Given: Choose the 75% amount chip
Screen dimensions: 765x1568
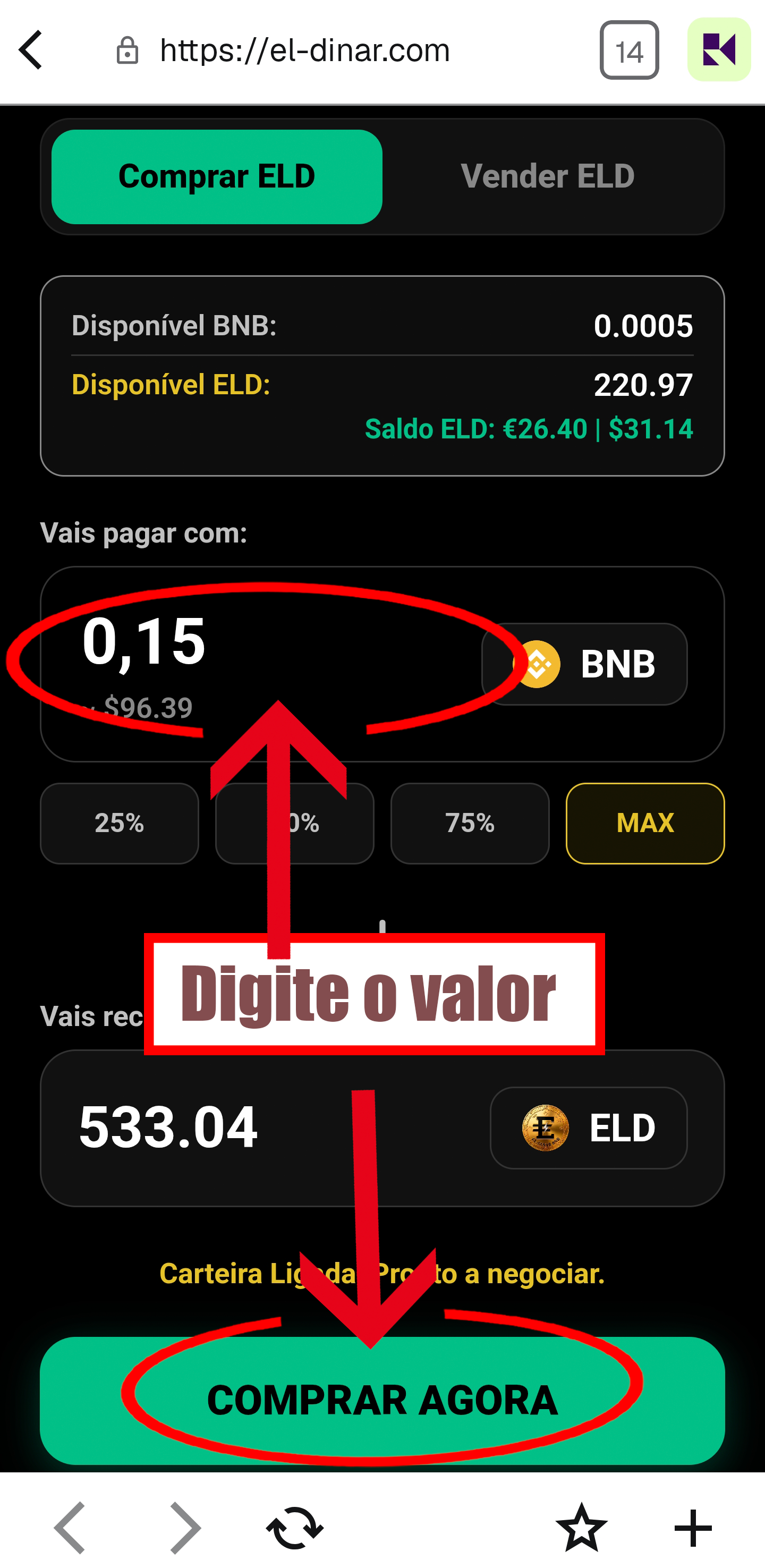Looking at the screenshot, I should click(469, 823).
